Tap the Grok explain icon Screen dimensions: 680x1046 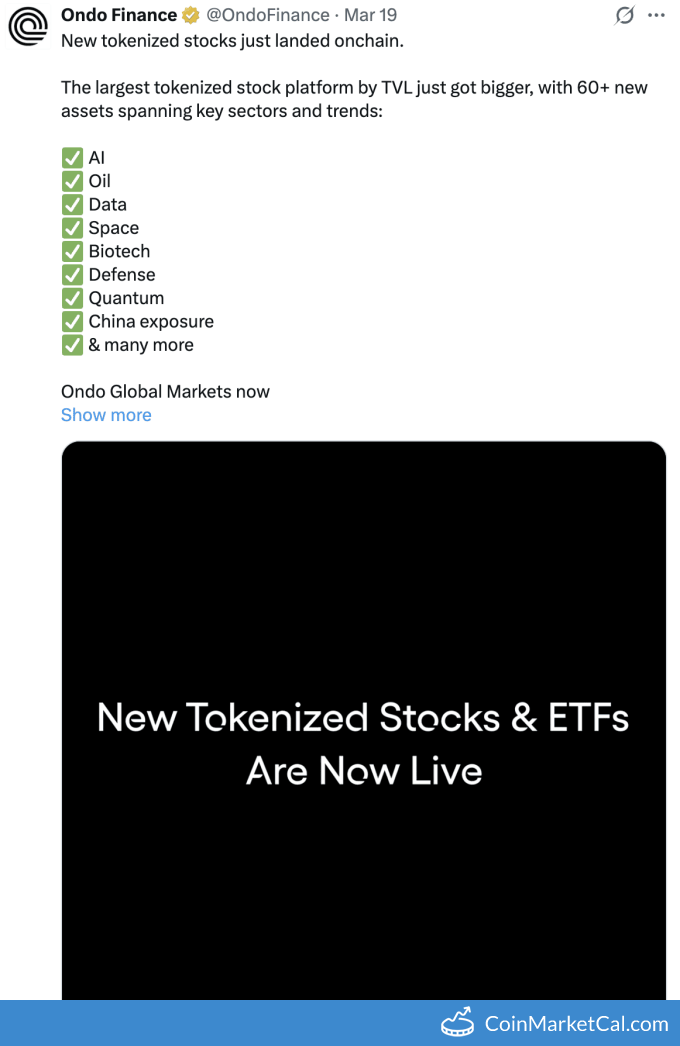click(624, 16)
